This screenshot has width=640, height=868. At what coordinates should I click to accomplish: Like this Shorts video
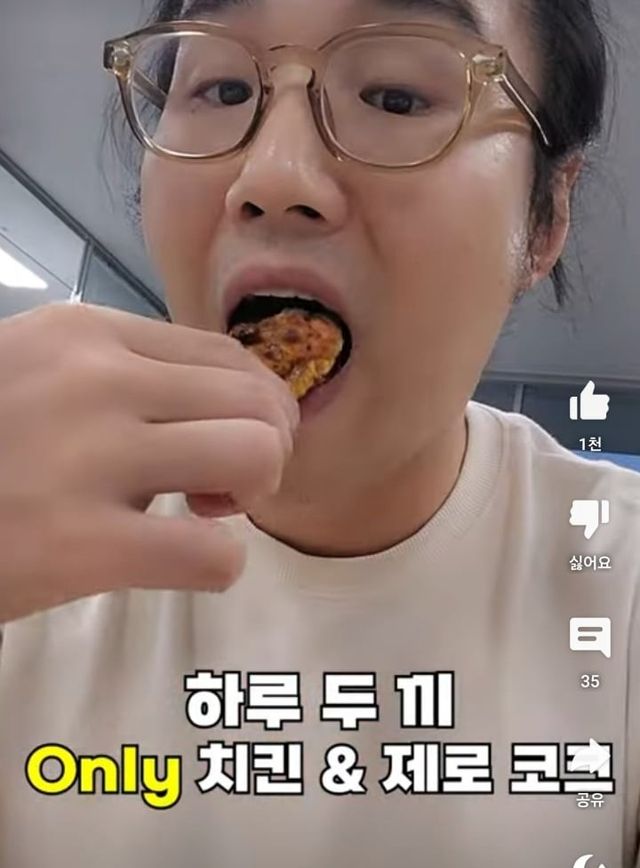coord(589,402)
